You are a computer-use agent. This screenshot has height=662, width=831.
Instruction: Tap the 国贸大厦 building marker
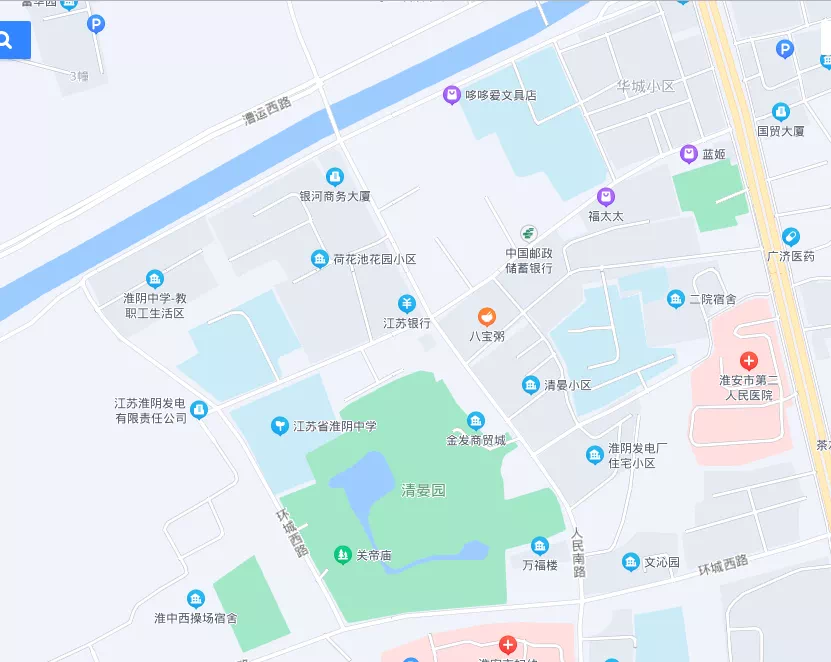780,111
